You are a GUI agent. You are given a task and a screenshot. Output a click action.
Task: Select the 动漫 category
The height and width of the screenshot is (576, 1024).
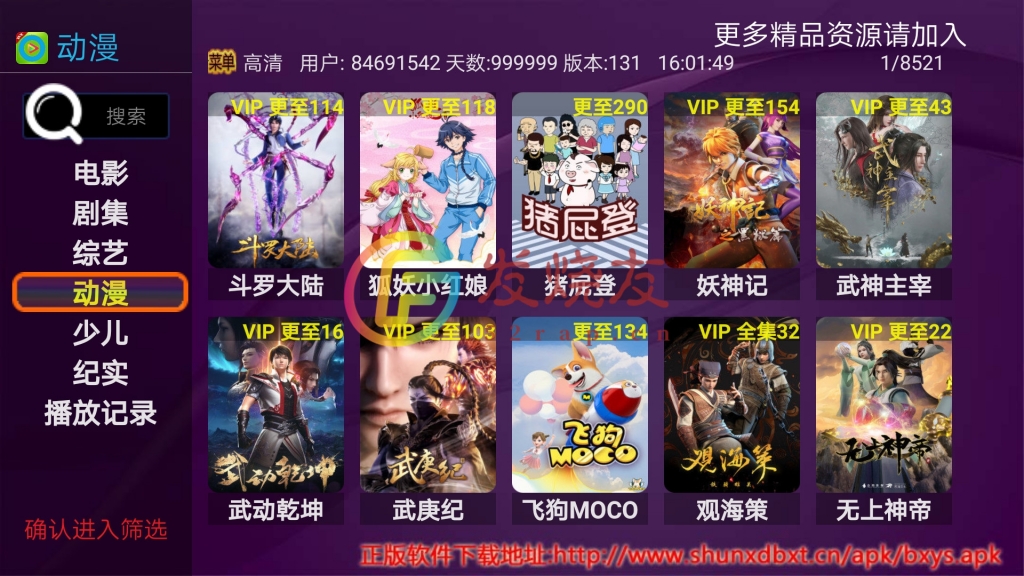[100, 292]
